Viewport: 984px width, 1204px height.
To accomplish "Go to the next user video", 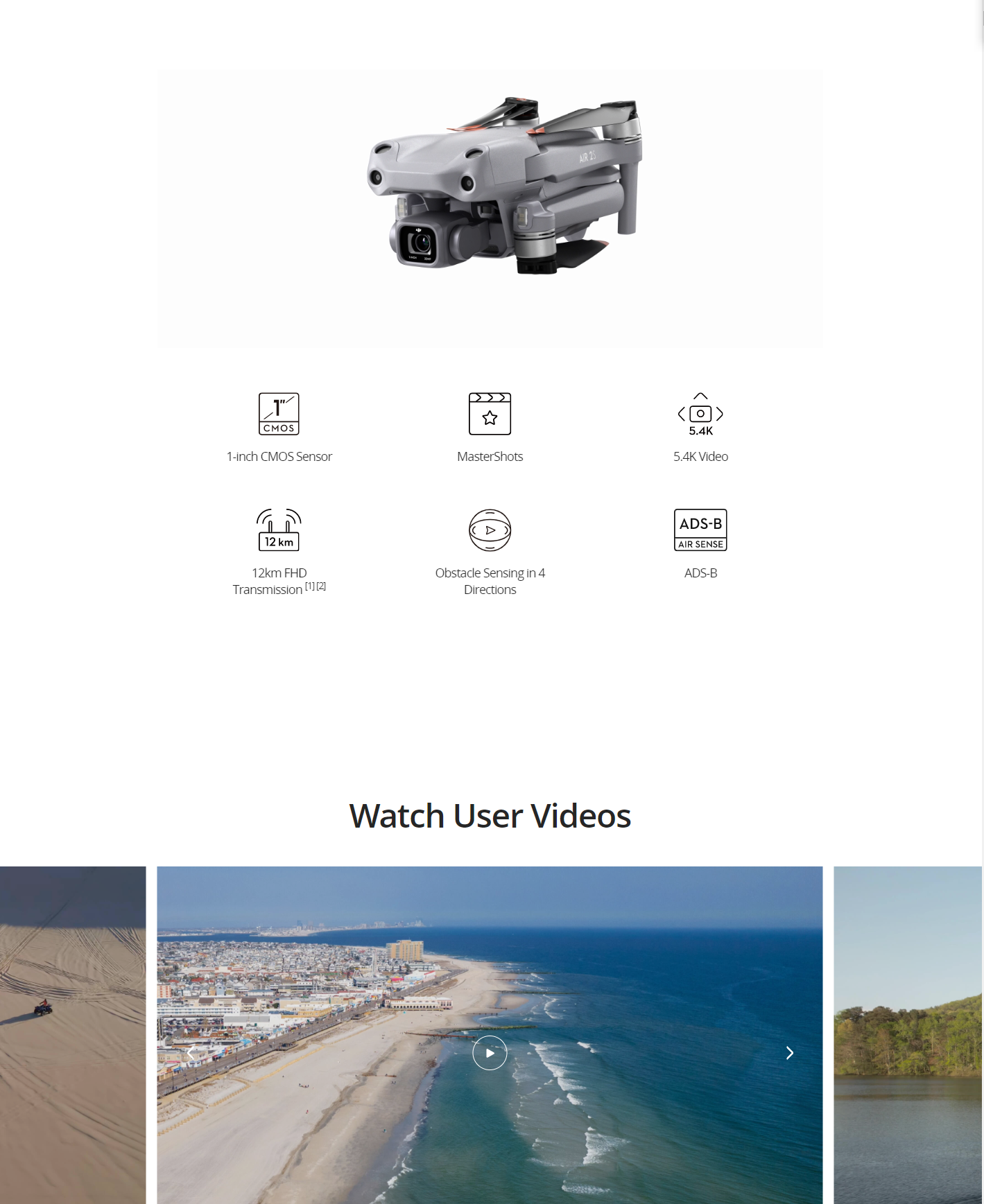I will coord(789,1053).
